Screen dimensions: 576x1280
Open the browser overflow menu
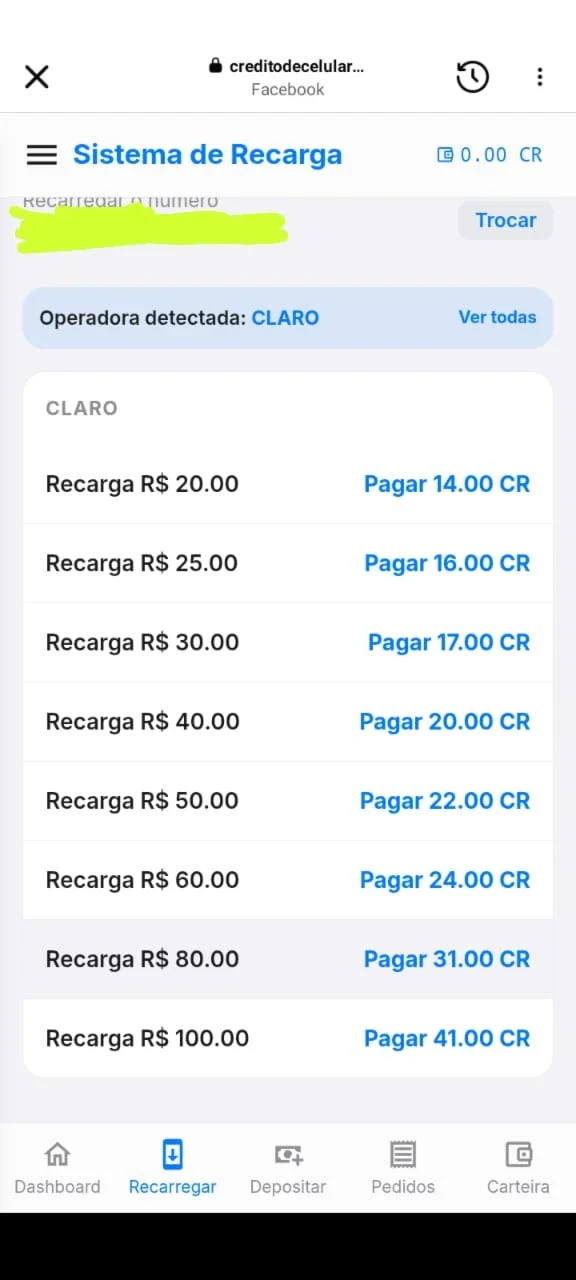539,77
